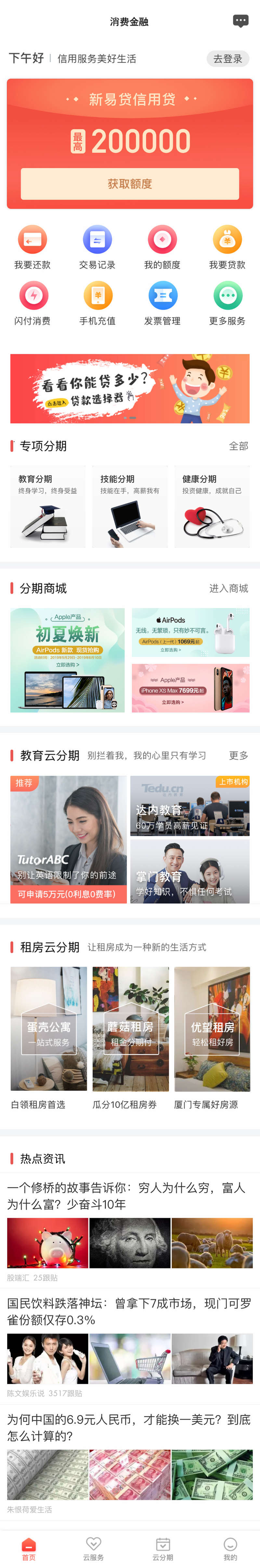This screenshot has width=260, height=1568.
Task: Open the 贷款选择器 loan selector banner
Action: coord(130,388)
